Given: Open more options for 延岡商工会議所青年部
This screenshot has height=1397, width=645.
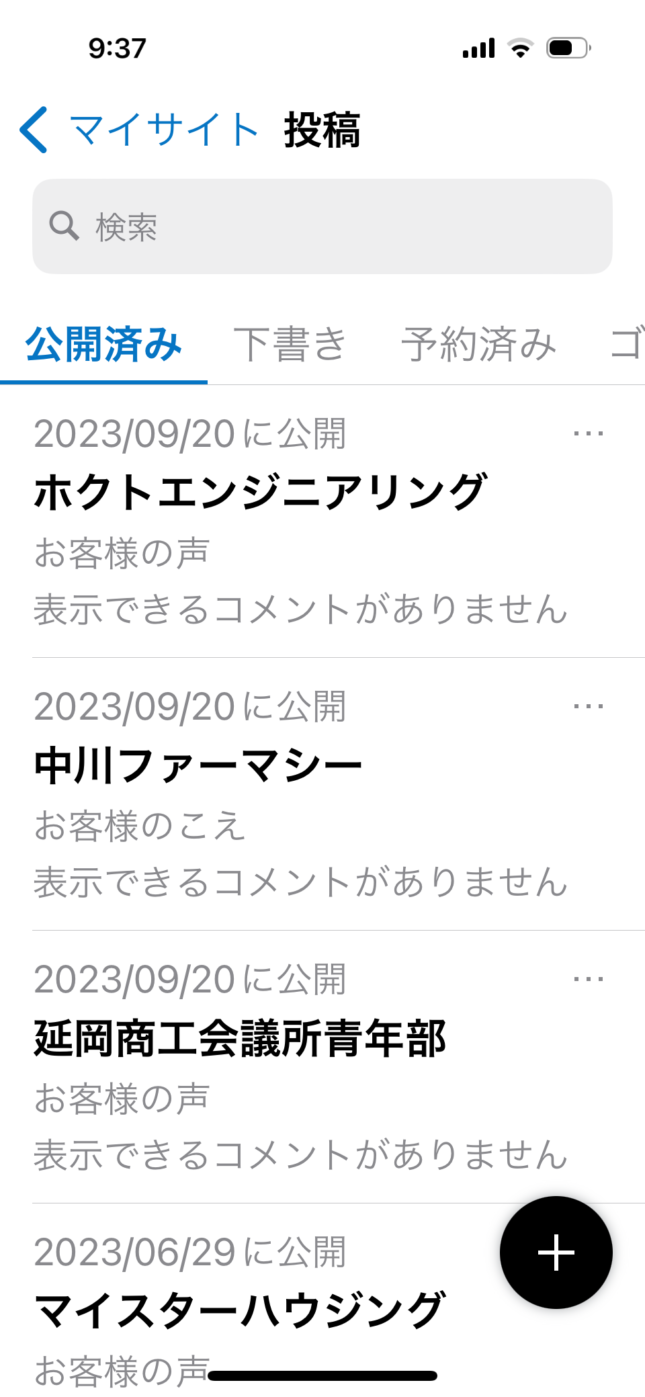Looking at the screenshot, I should coord(588,979).
